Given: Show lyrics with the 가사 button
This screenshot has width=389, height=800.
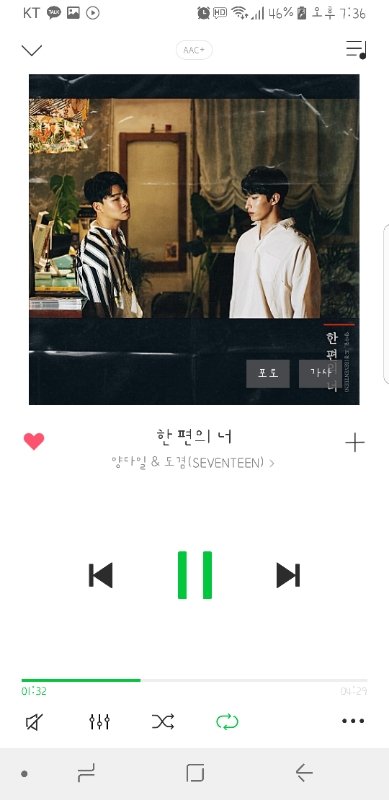Looking at the screenshot, I should (320, 373).
